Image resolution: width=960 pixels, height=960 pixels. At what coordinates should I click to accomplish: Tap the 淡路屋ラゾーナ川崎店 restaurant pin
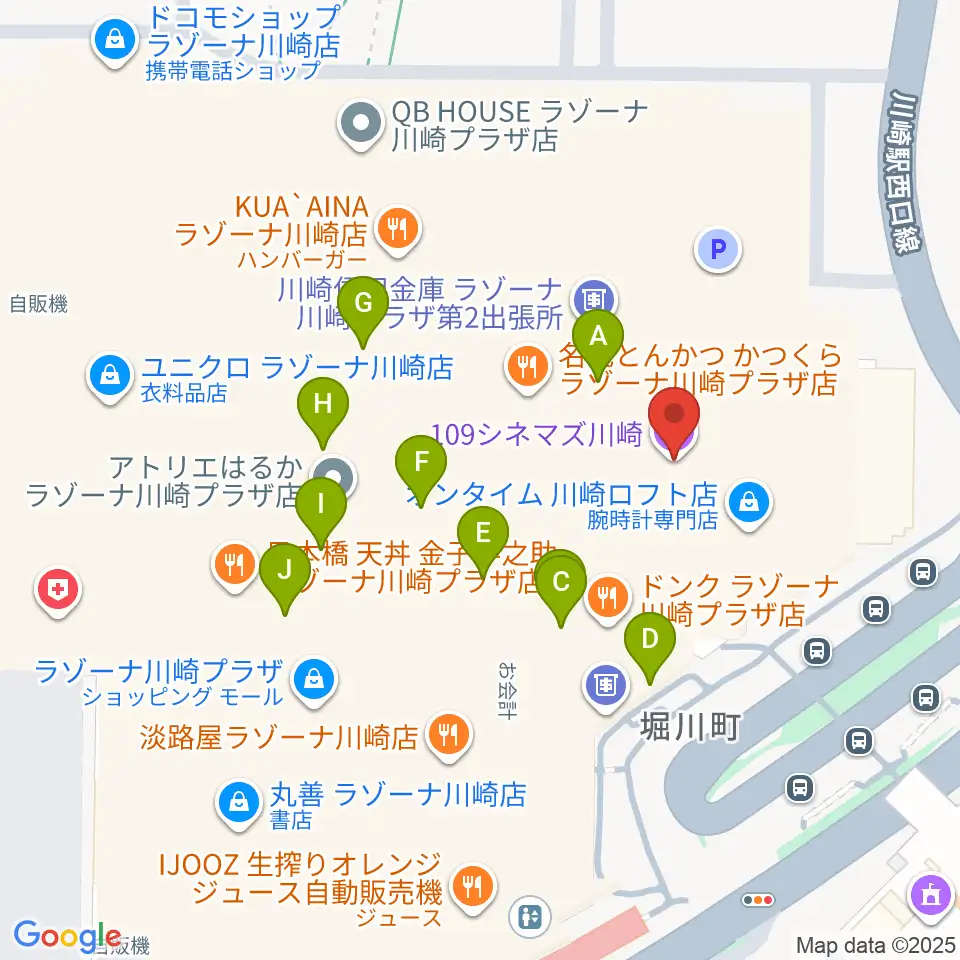pyautogui.click(x=449, y=736)
